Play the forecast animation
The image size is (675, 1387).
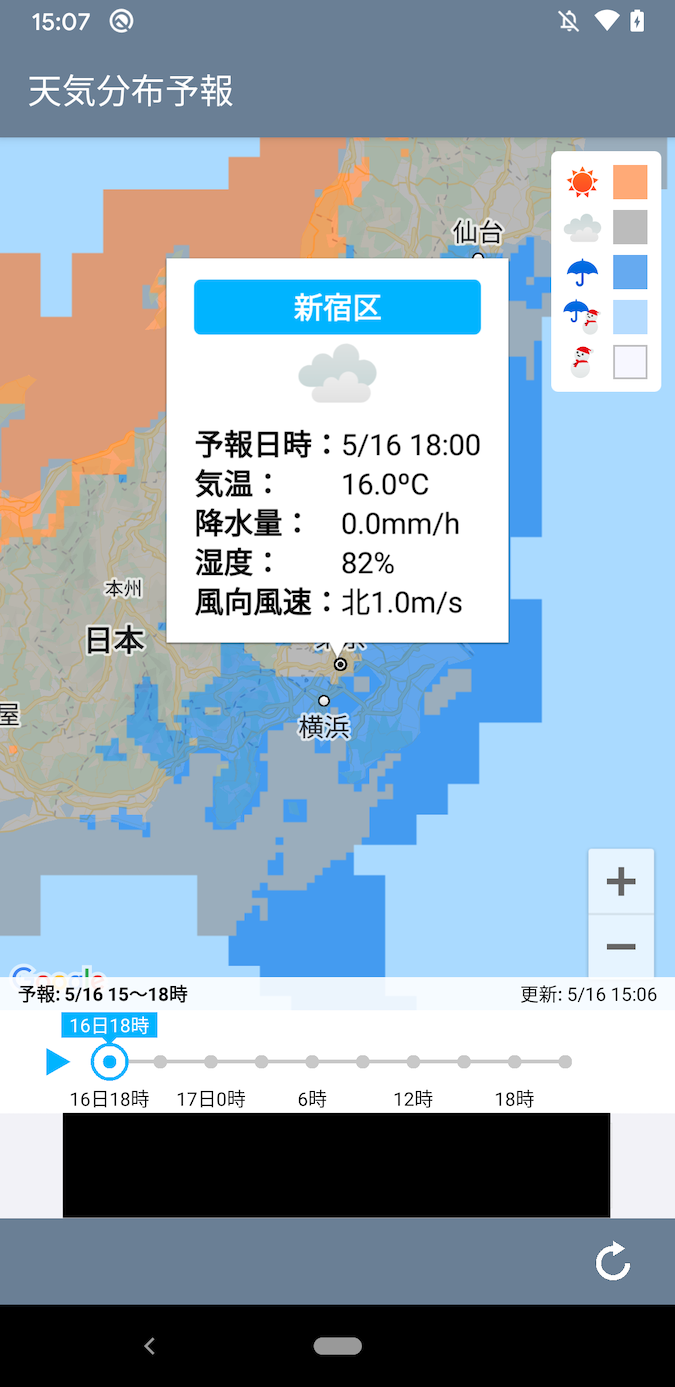[x=58, y=1062]
